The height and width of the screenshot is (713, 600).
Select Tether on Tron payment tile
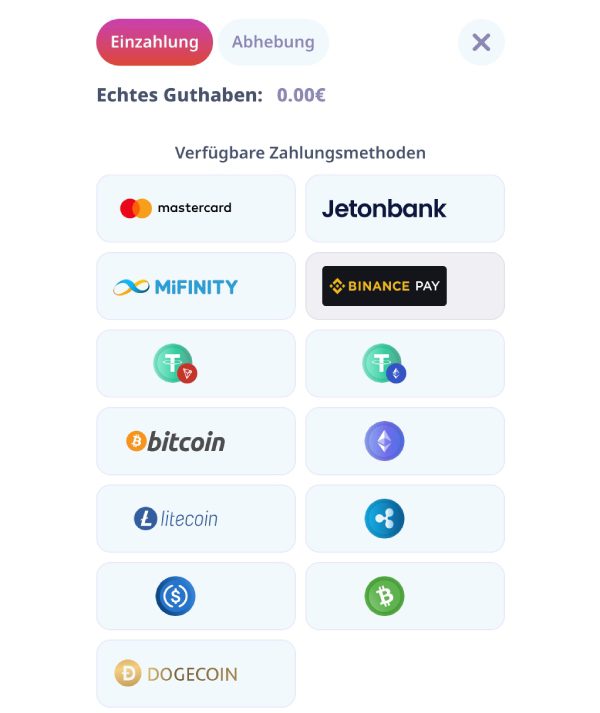coord(196,363)
